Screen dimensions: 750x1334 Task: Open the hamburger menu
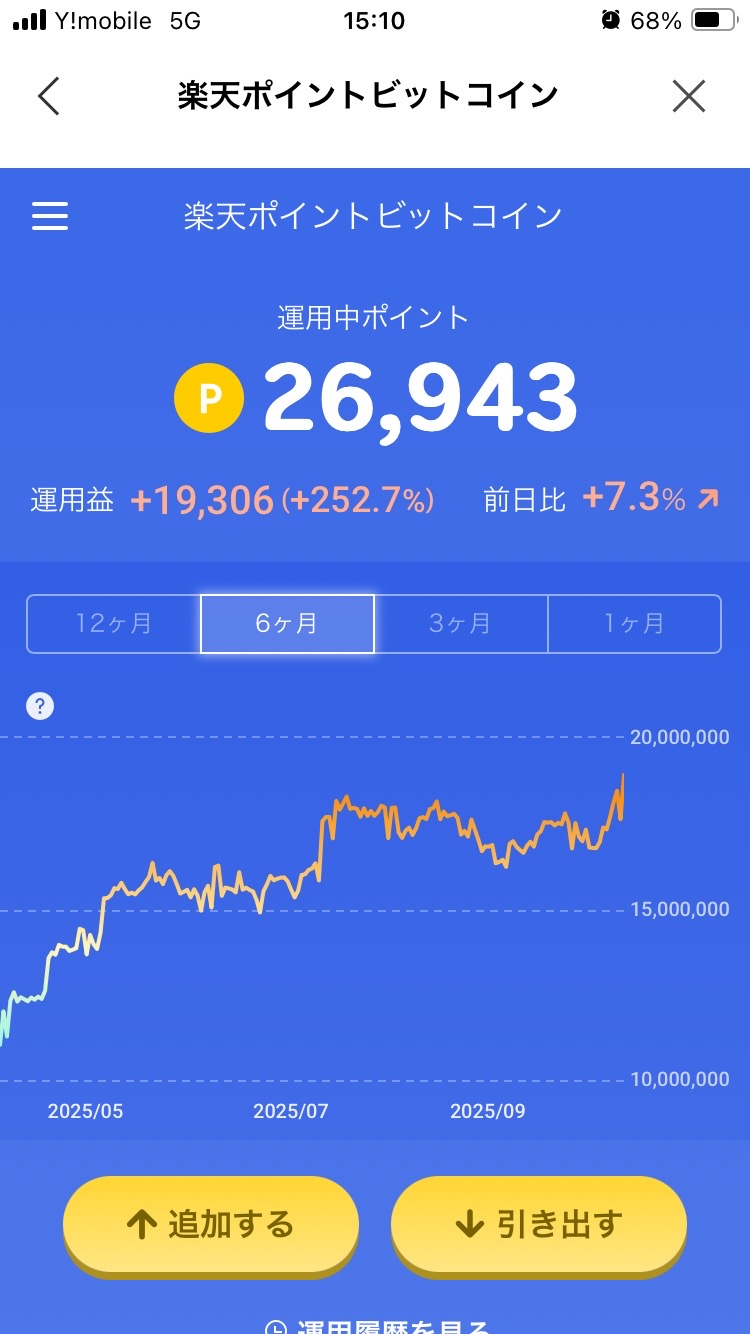tap(50, 216)
